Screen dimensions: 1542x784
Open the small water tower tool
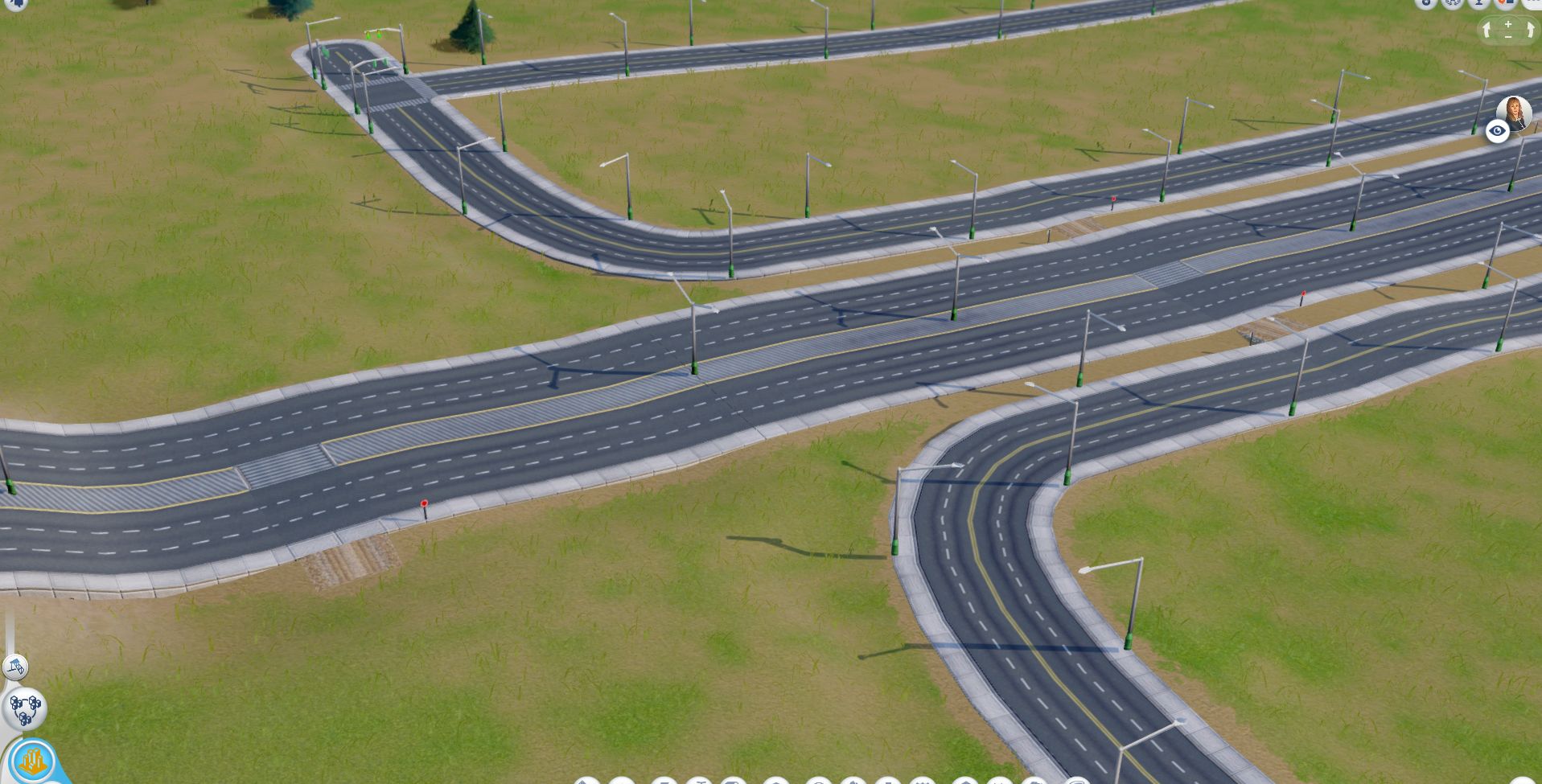tap(15, 666)
